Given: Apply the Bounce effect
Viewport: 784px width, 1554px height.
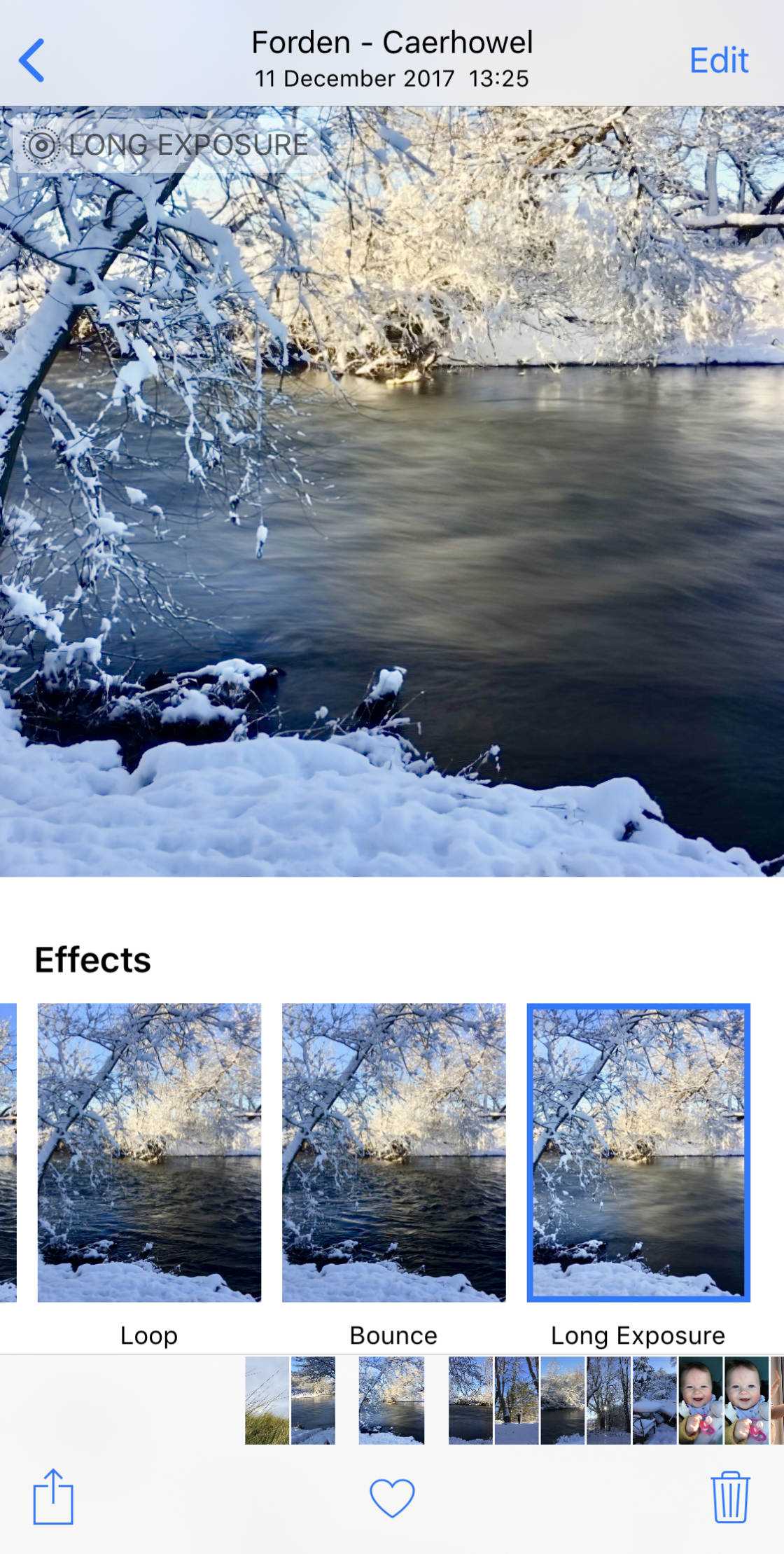Looking at the screenshot, I should pyautogui.click(x=393, y=1152).
